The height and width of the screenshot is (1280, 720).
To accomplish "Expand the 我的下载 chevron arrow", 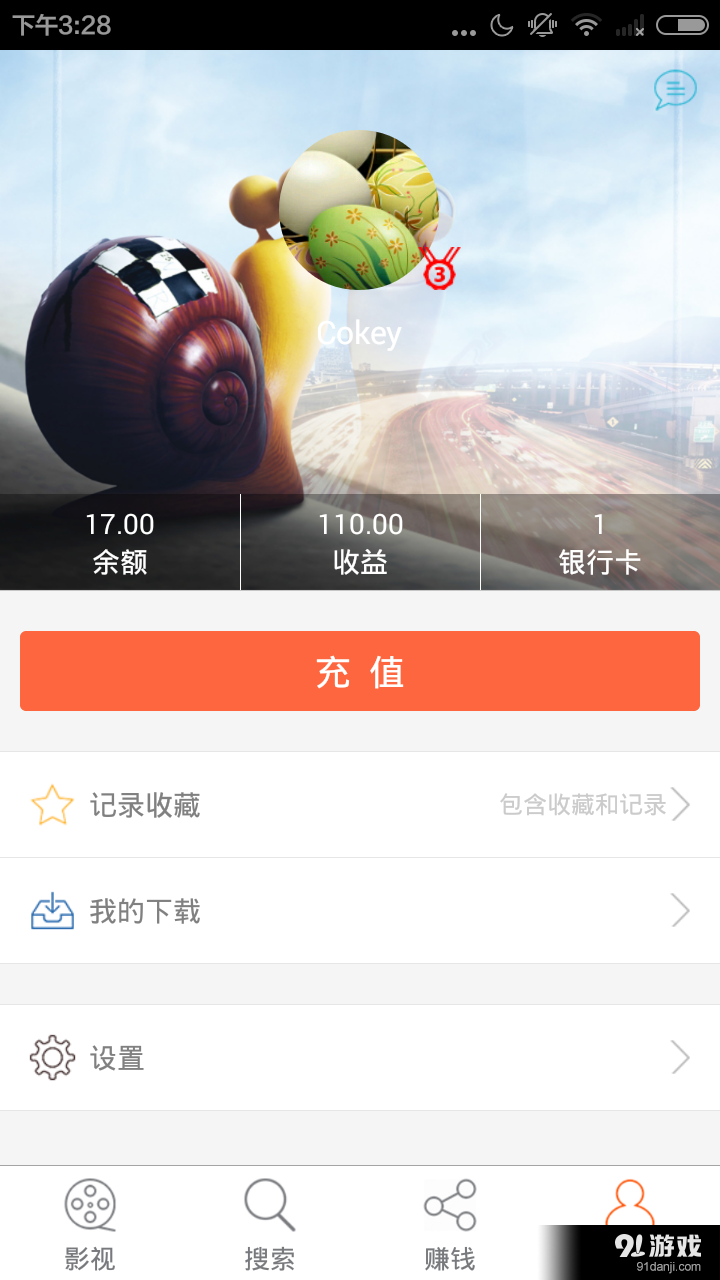I will click(681, 910).
